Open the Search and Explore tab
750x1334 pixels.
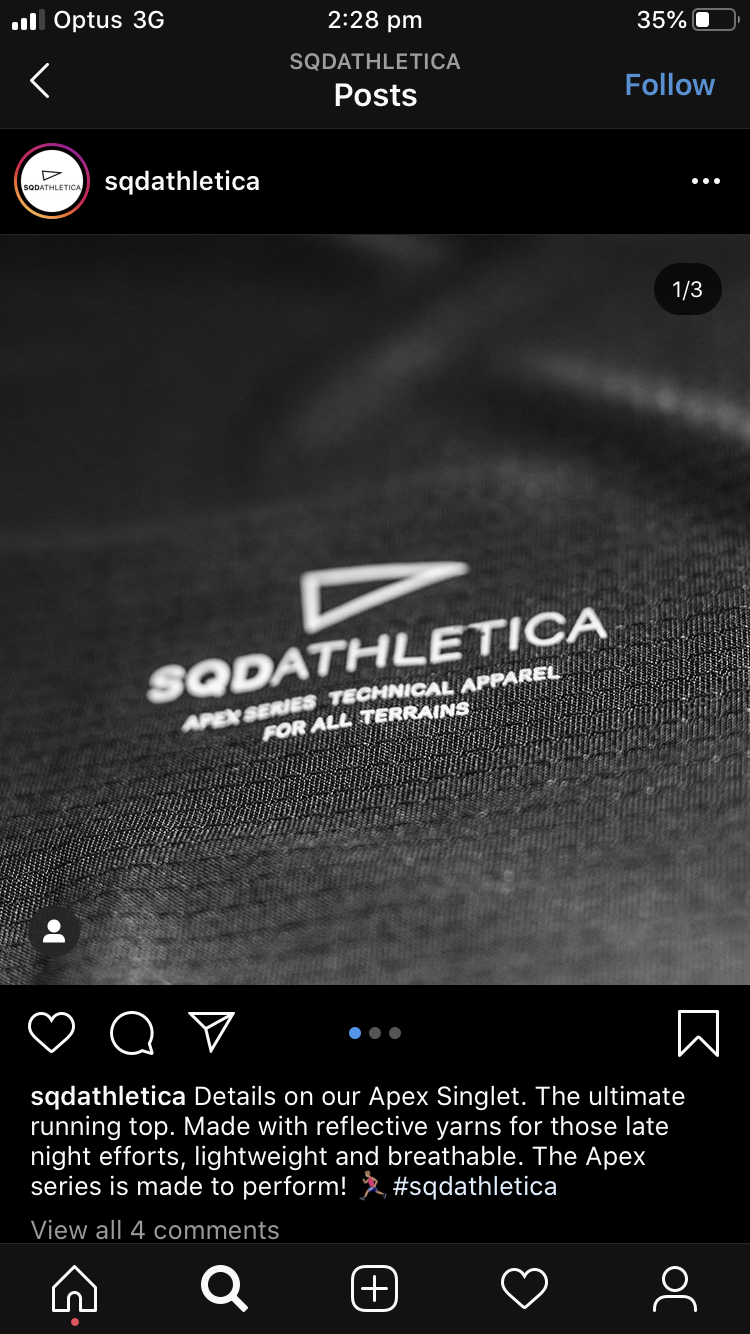(x=224, y=1288)
